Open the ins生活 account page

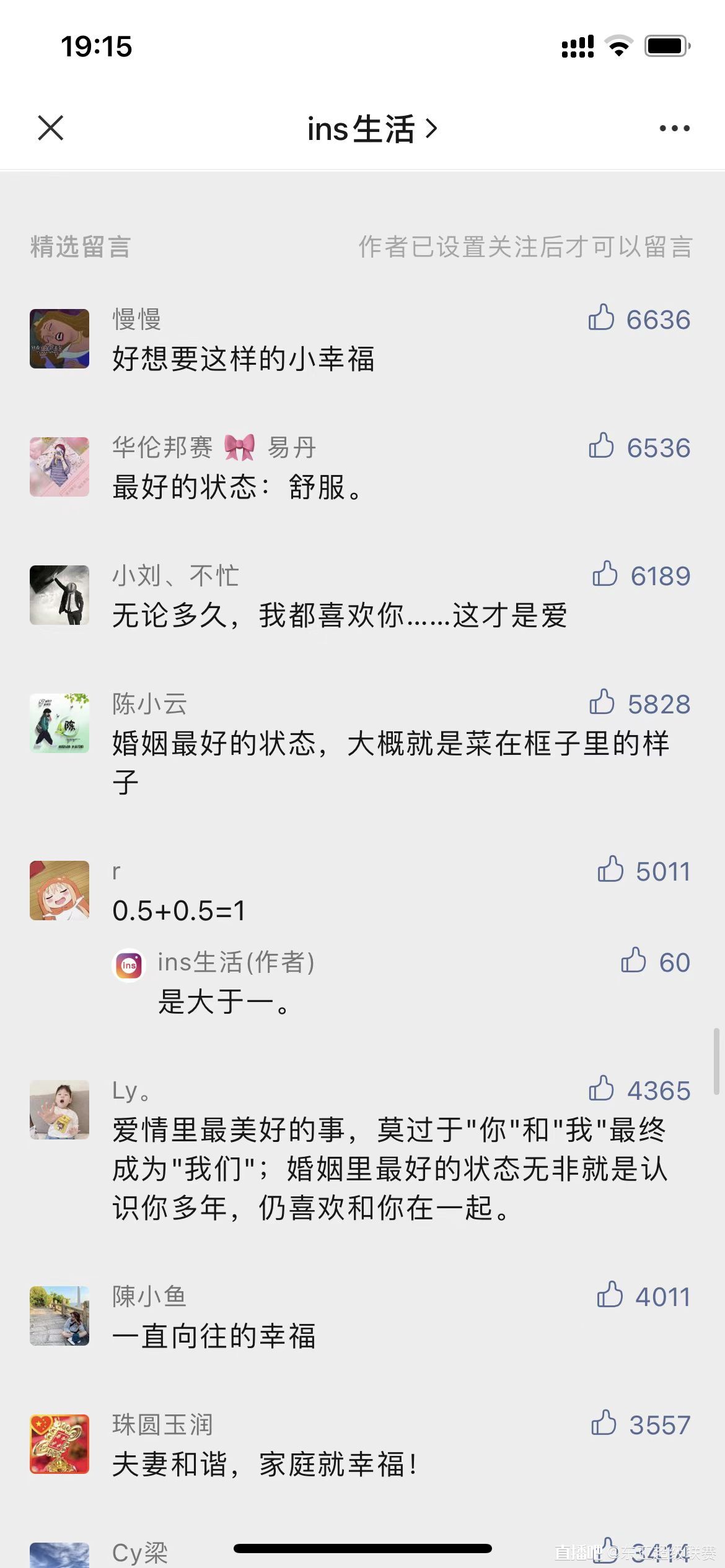coord(372,129)
